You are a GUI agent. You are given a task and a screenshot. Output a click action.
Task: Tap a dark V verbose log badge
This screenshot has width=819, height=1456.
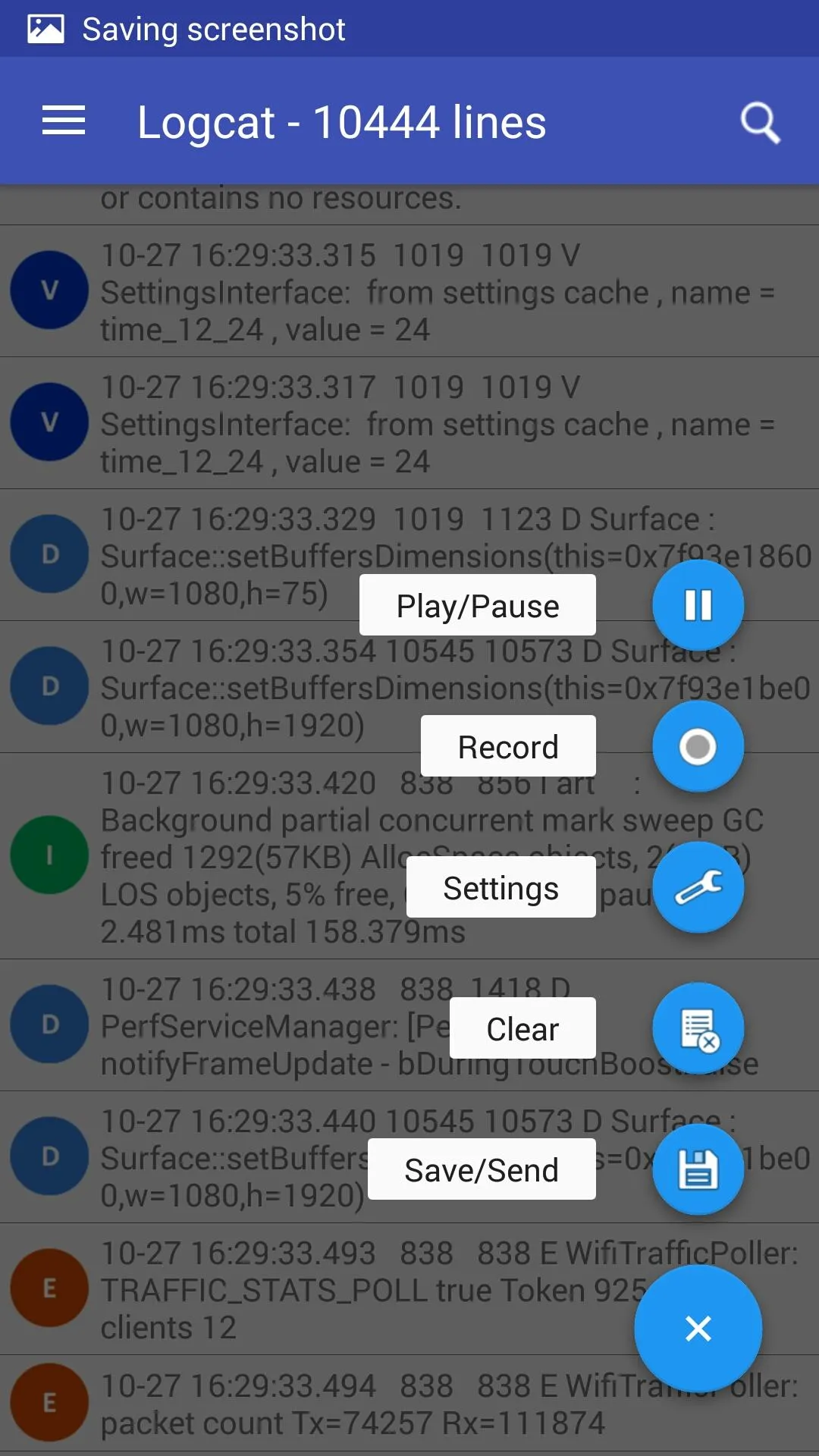tap(49, 290)
